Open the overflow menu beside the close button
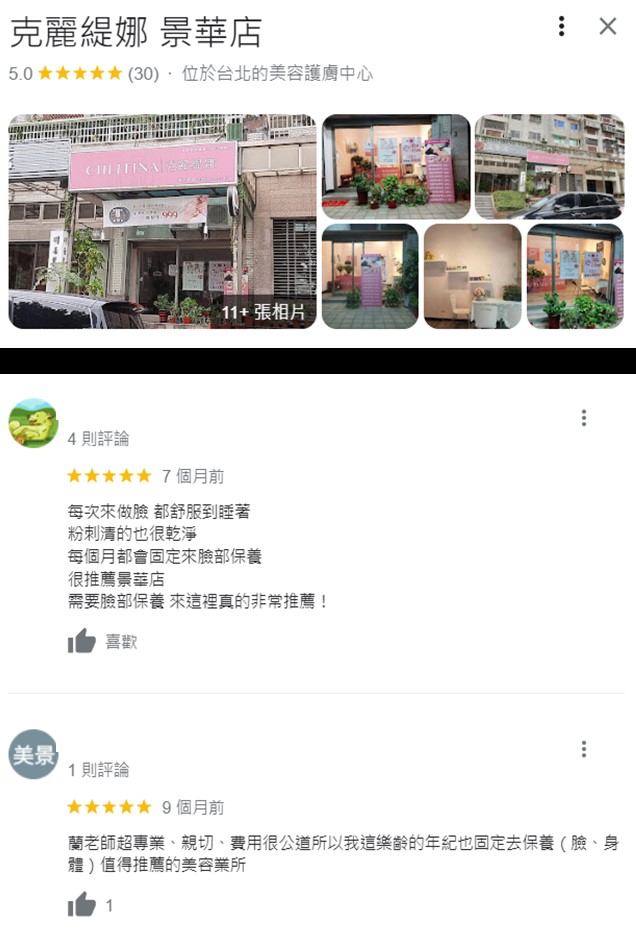This screenshot has height=932, width=636. 563,27
